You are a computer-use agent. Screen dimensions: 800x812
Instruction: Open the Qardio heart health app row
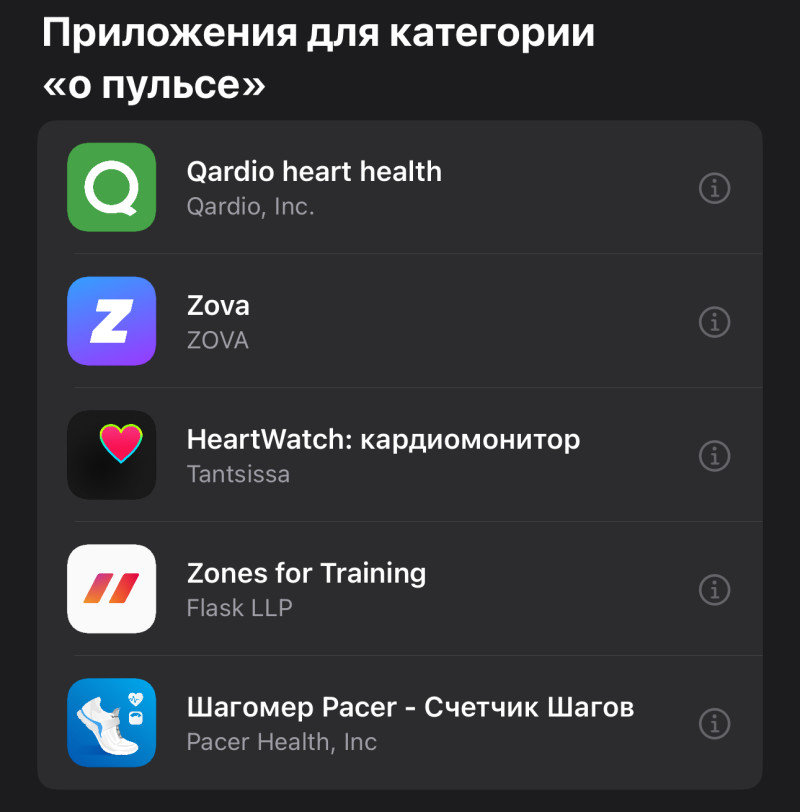point(314,187)
